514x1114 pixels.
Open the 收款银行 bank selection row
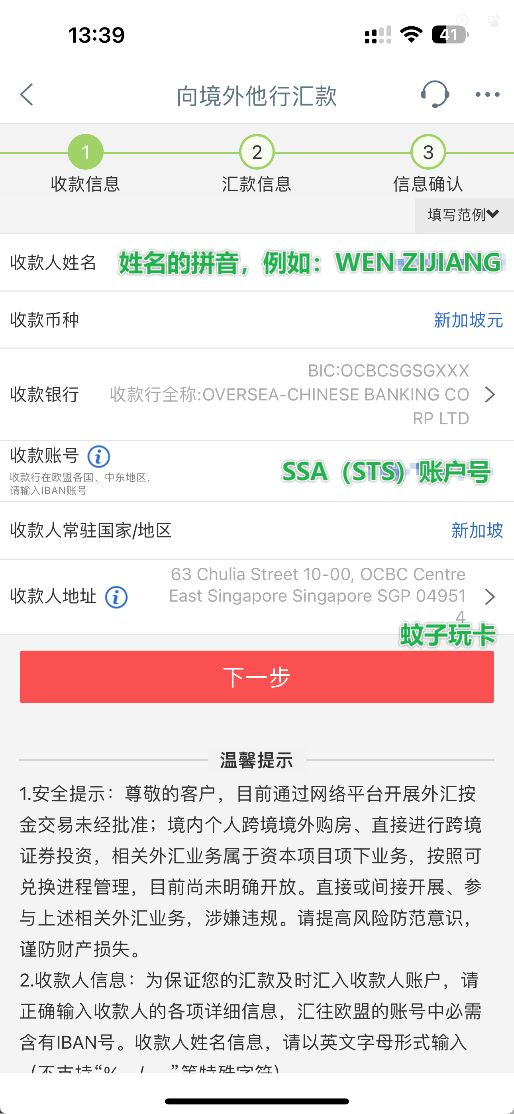pyautogui.click(x=257, y=394)
